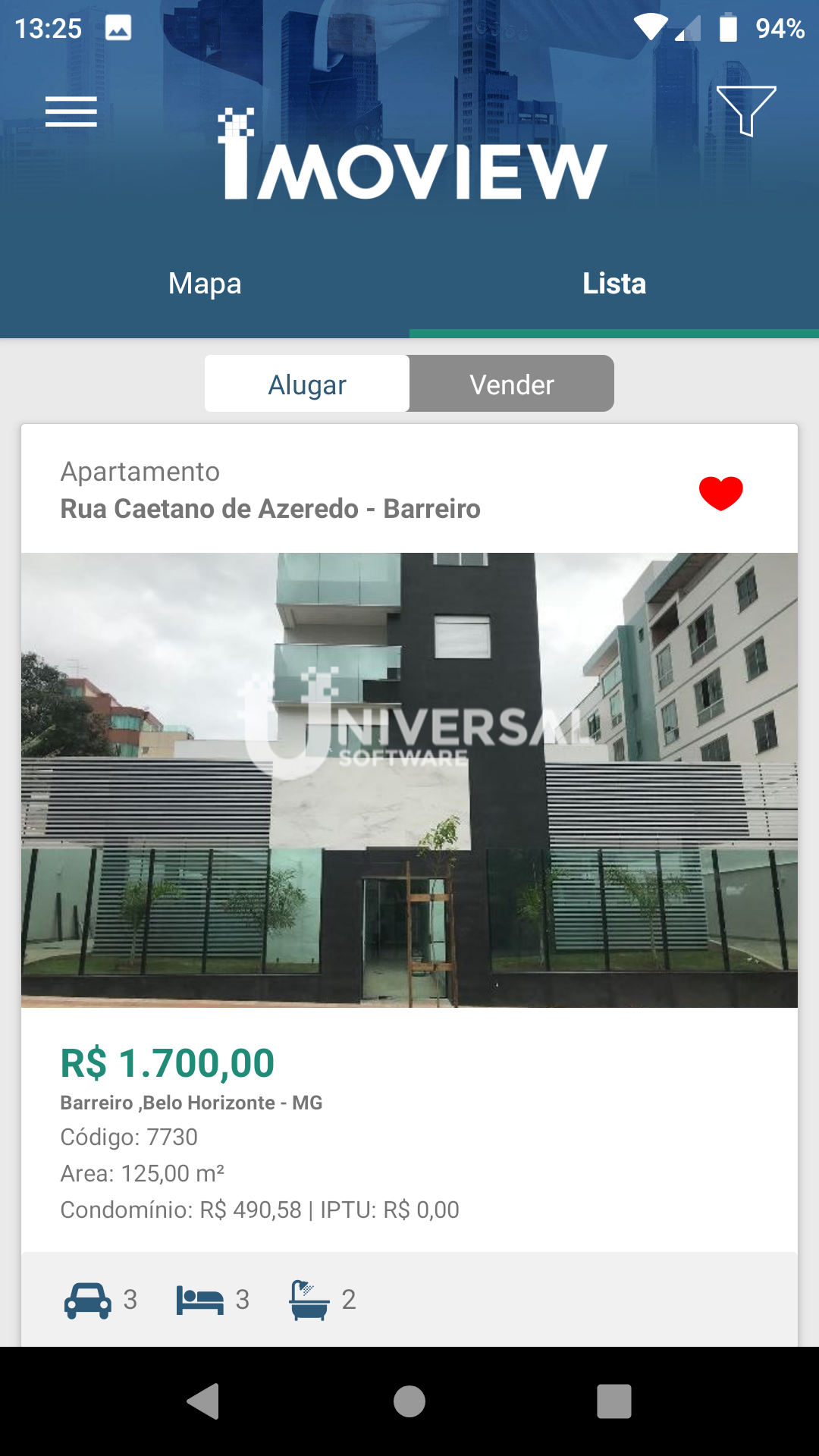Click the bedrooms bed icon

click(x=199, y=1299)
